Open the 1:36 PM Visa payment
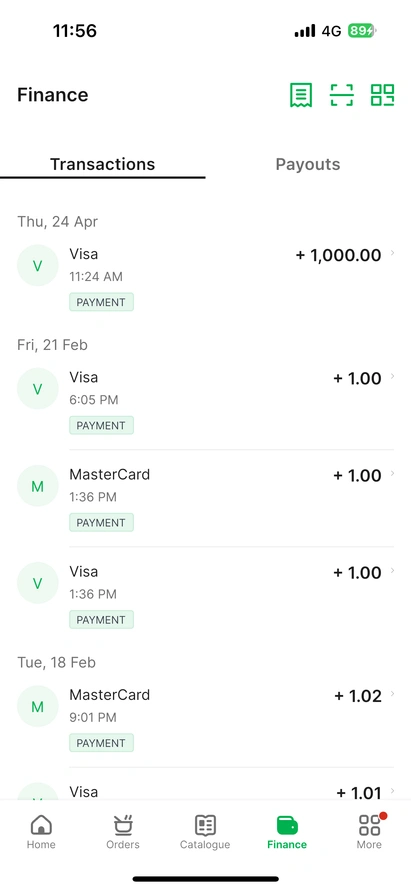The height and width of the screenshot is (890, 411). (206, 595)
